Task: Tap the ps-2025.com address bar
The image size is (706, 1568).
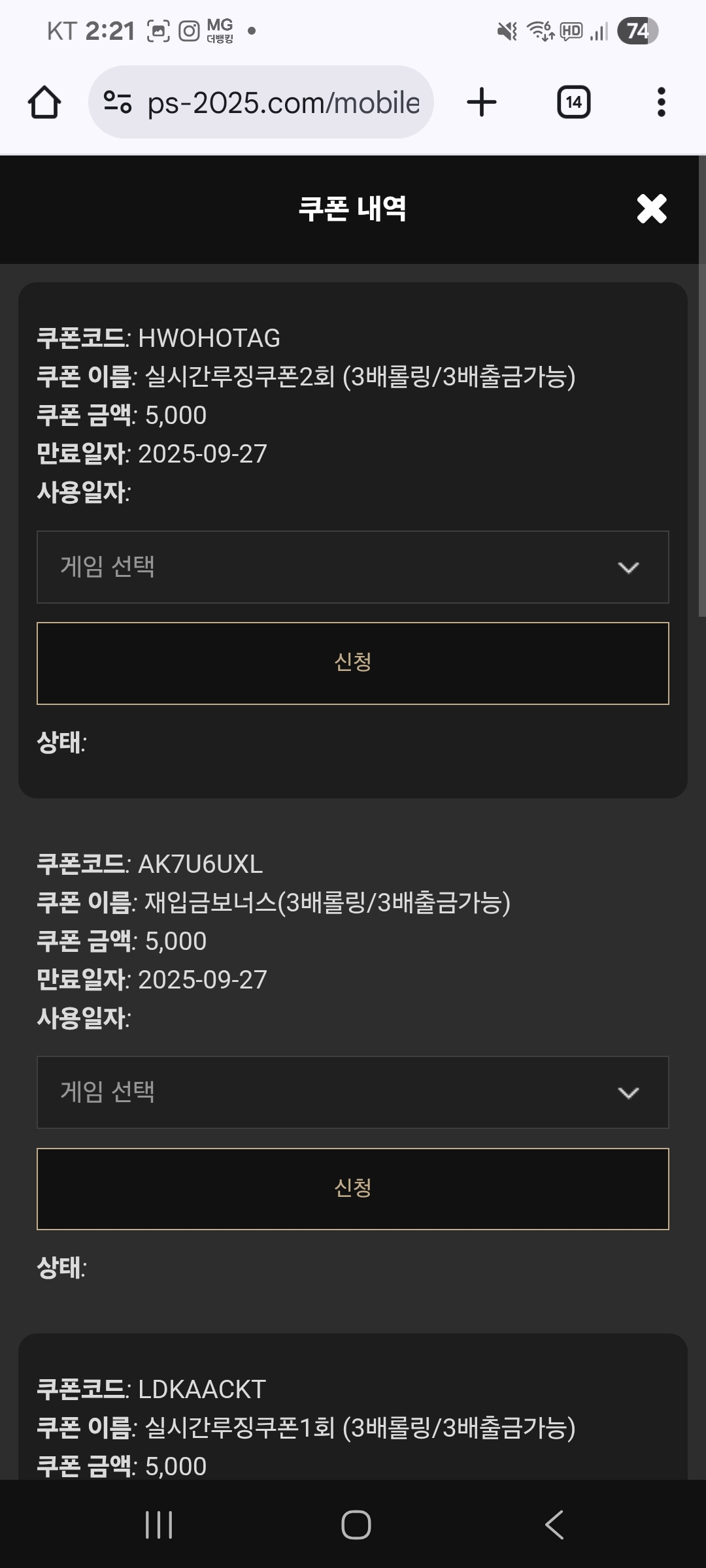Action: (x=261, y=103)
